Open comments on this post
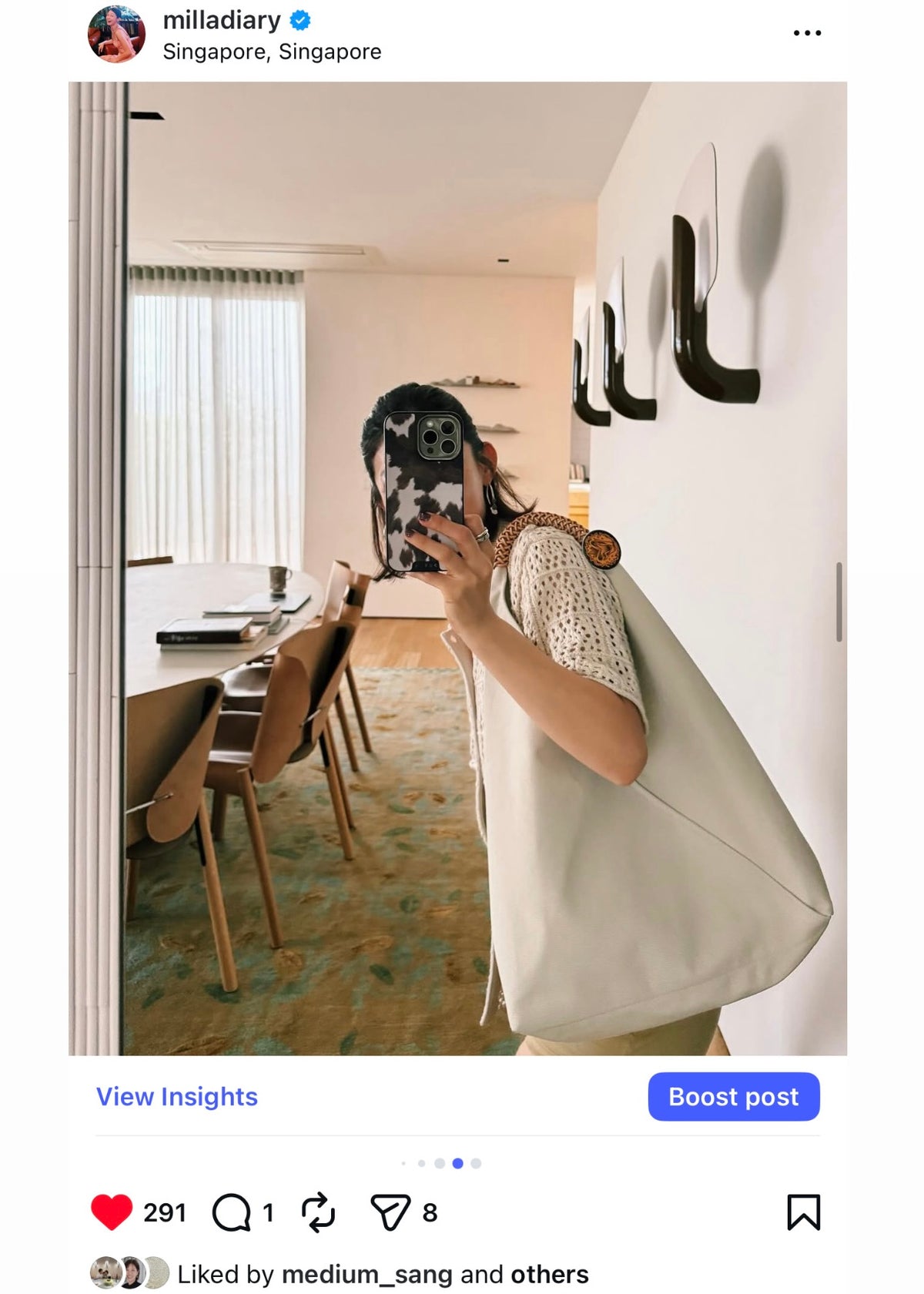924x1294 pixels. pyautogui.click(x=231, y=1212)
